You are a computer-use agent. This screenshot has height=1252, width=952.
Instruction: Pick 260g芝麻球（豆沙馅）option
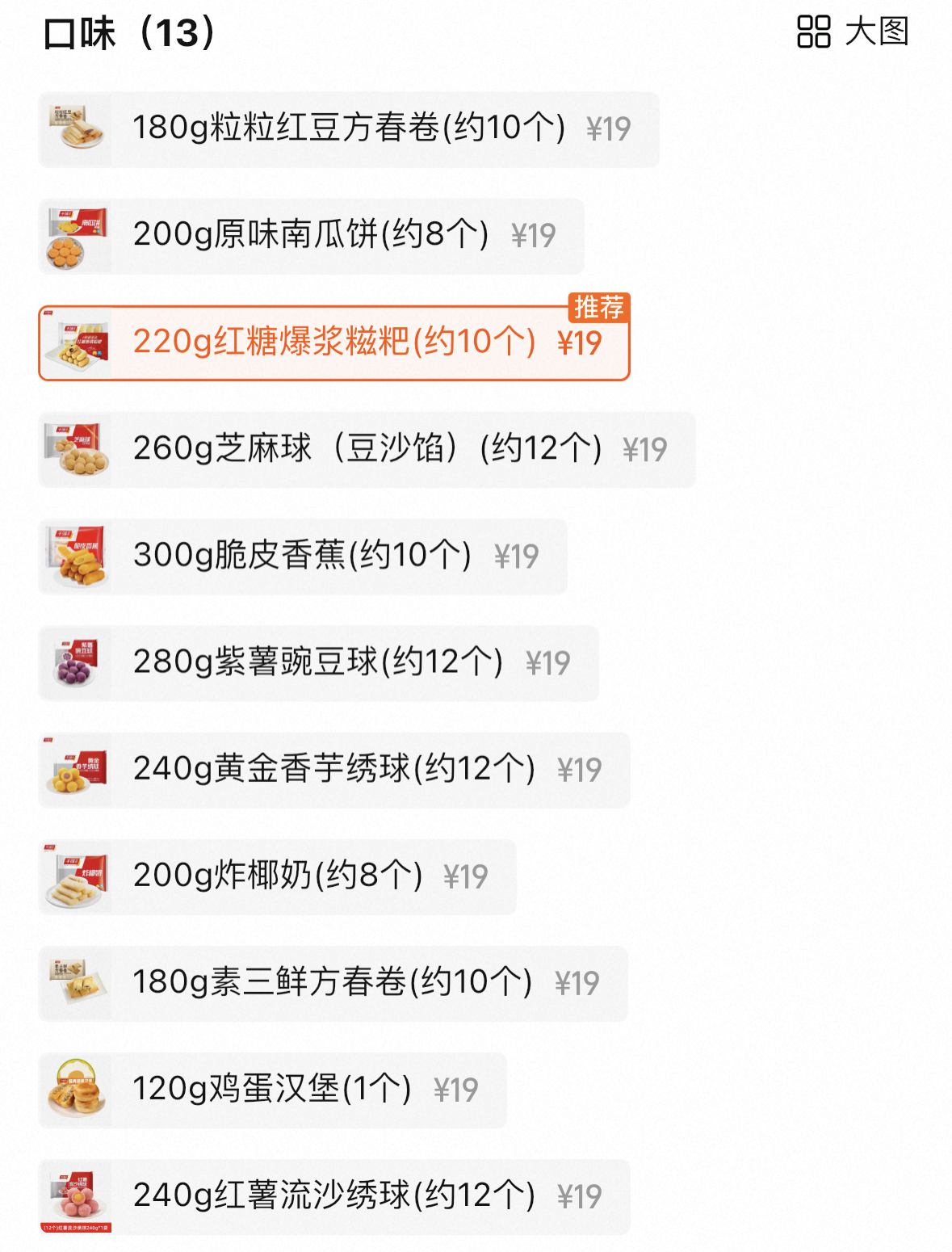coord(367,449)
